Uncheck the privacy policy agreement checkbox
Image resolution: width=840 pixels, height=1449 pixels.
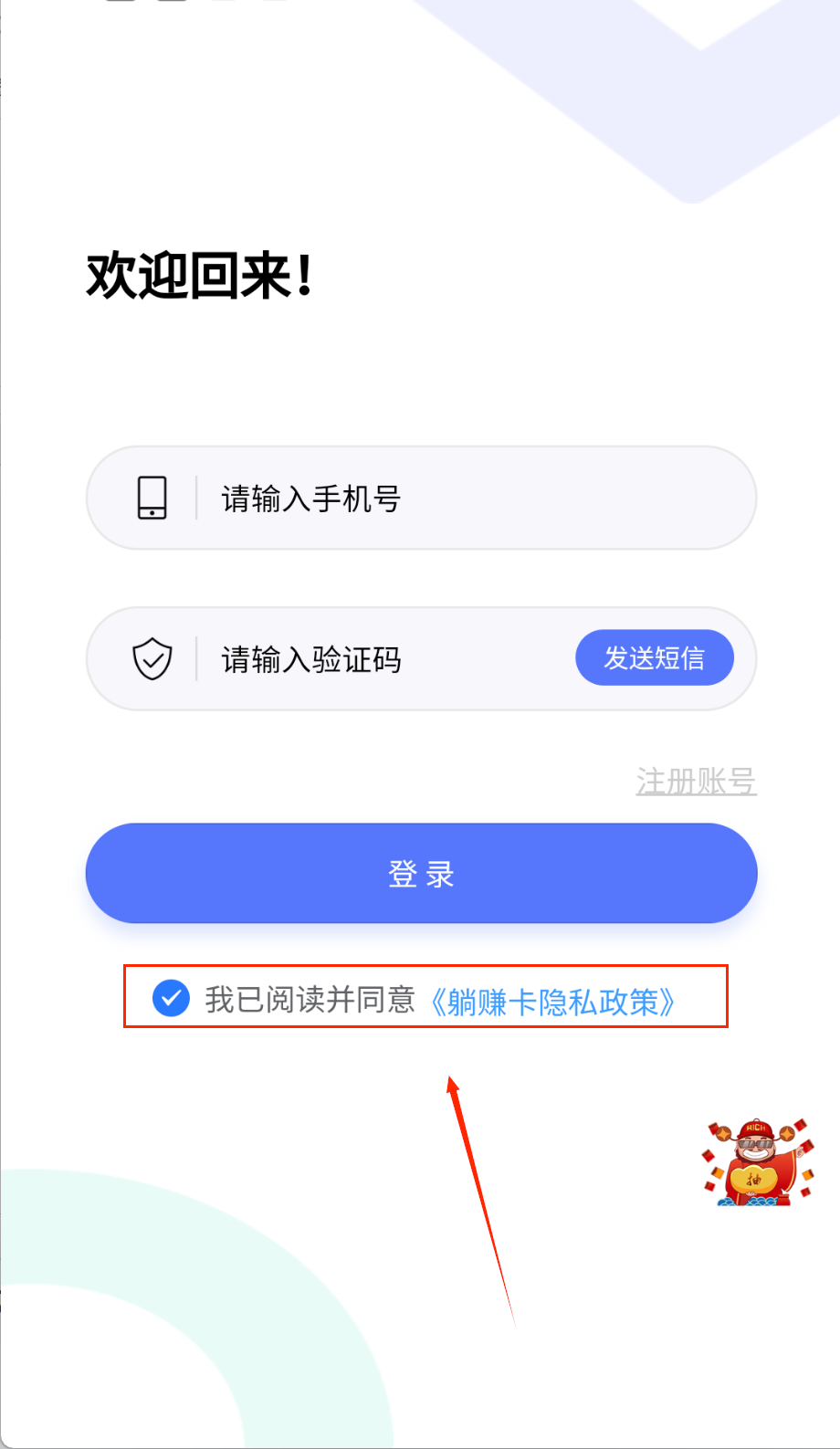[x=171, y=998]
